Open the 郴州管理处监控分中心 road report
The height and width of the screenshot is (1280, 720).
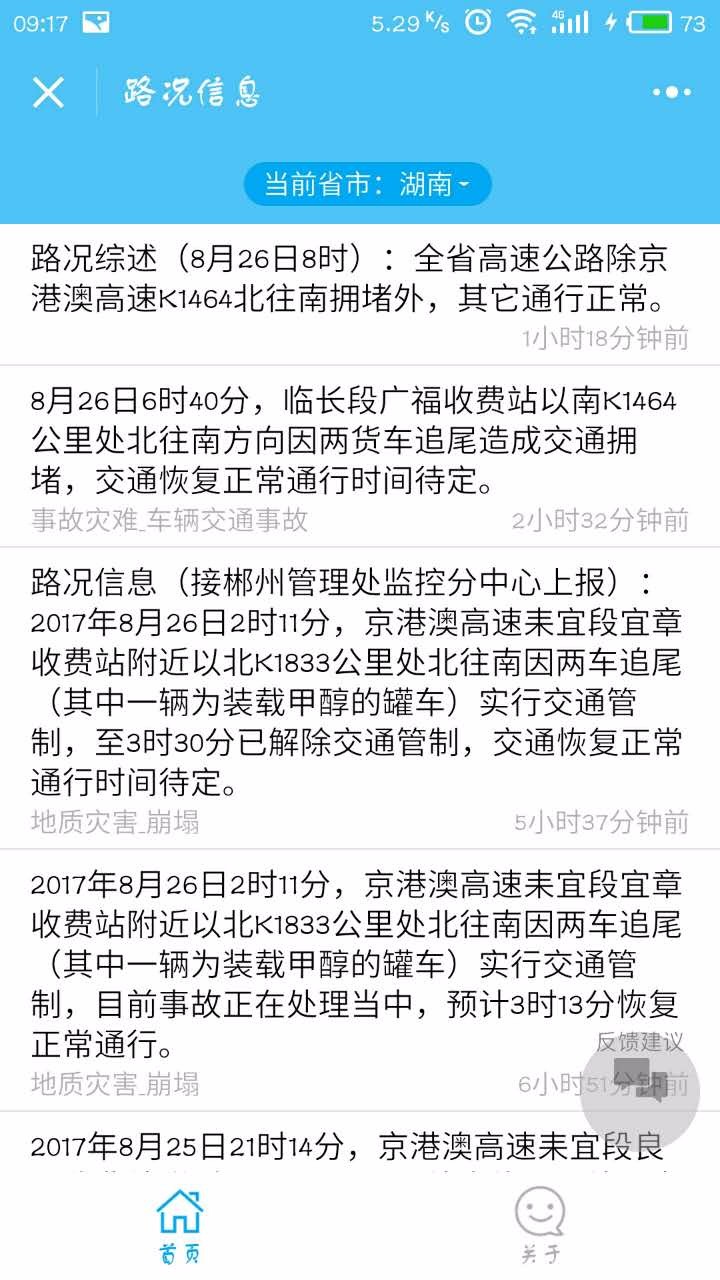coord(360,698)
